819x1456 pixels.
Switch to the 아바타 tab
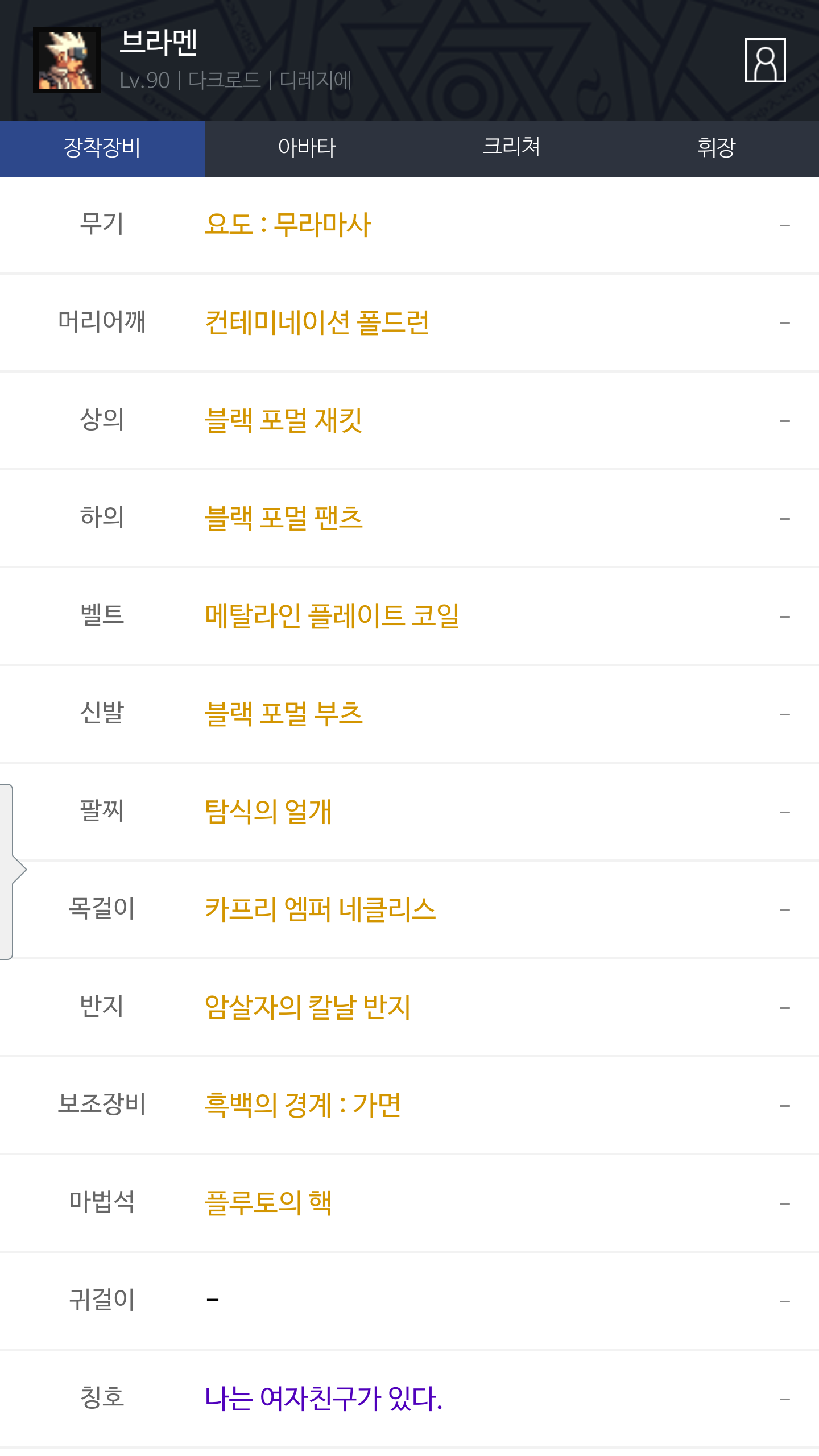click(x=307, y=148)
